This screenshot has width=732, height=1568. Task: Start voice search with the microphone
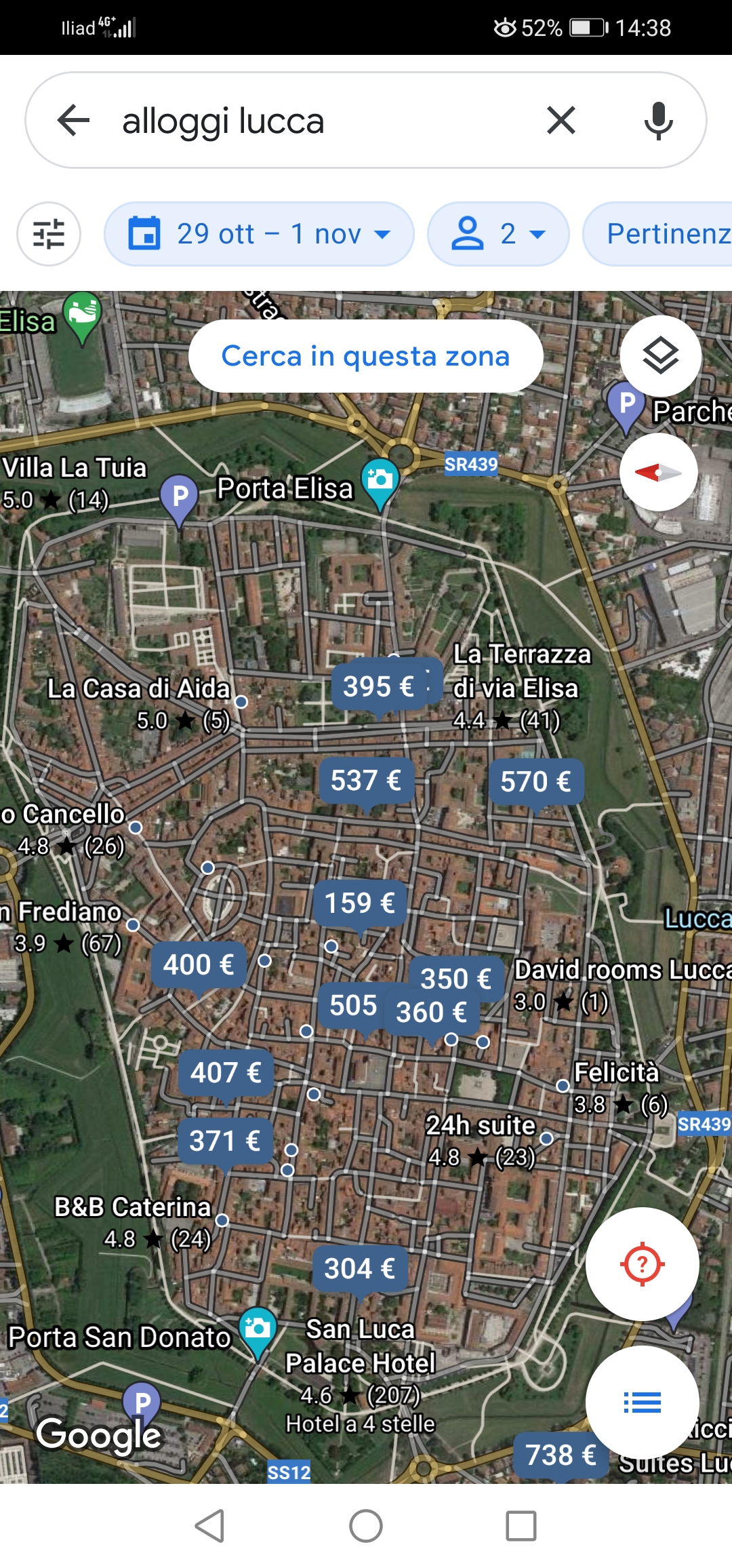click(658, 121)
